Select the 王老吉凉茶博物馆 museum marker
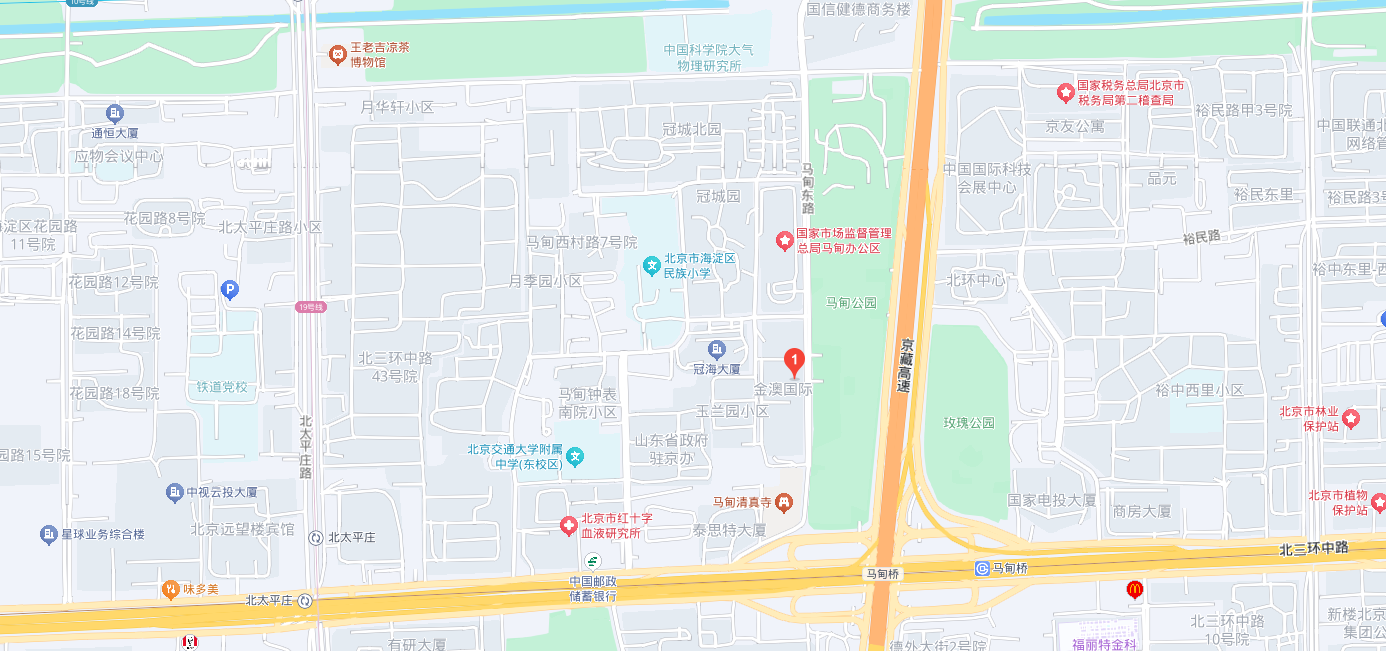 (x=337, y=54)
